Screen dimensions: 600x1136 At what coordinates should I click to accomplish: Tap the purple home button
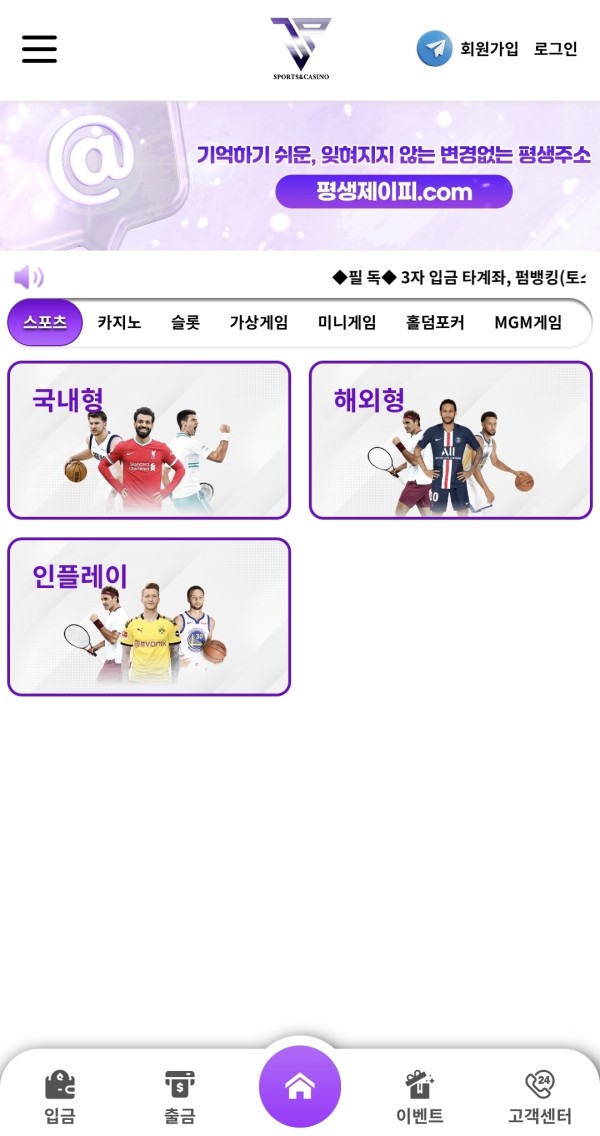[x=300, y=1087]
